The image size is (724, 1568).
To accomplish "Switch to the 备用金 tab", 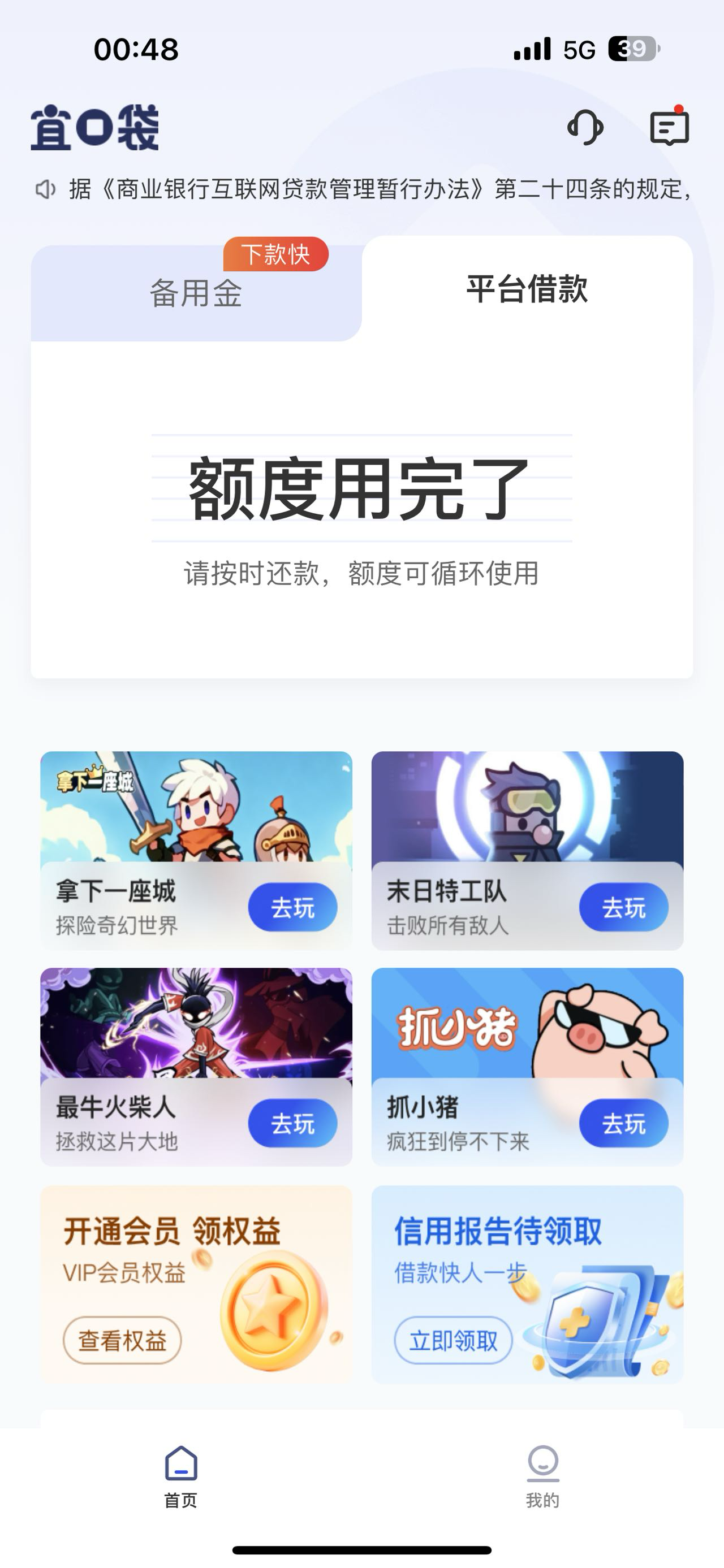I will click(196, 293).
